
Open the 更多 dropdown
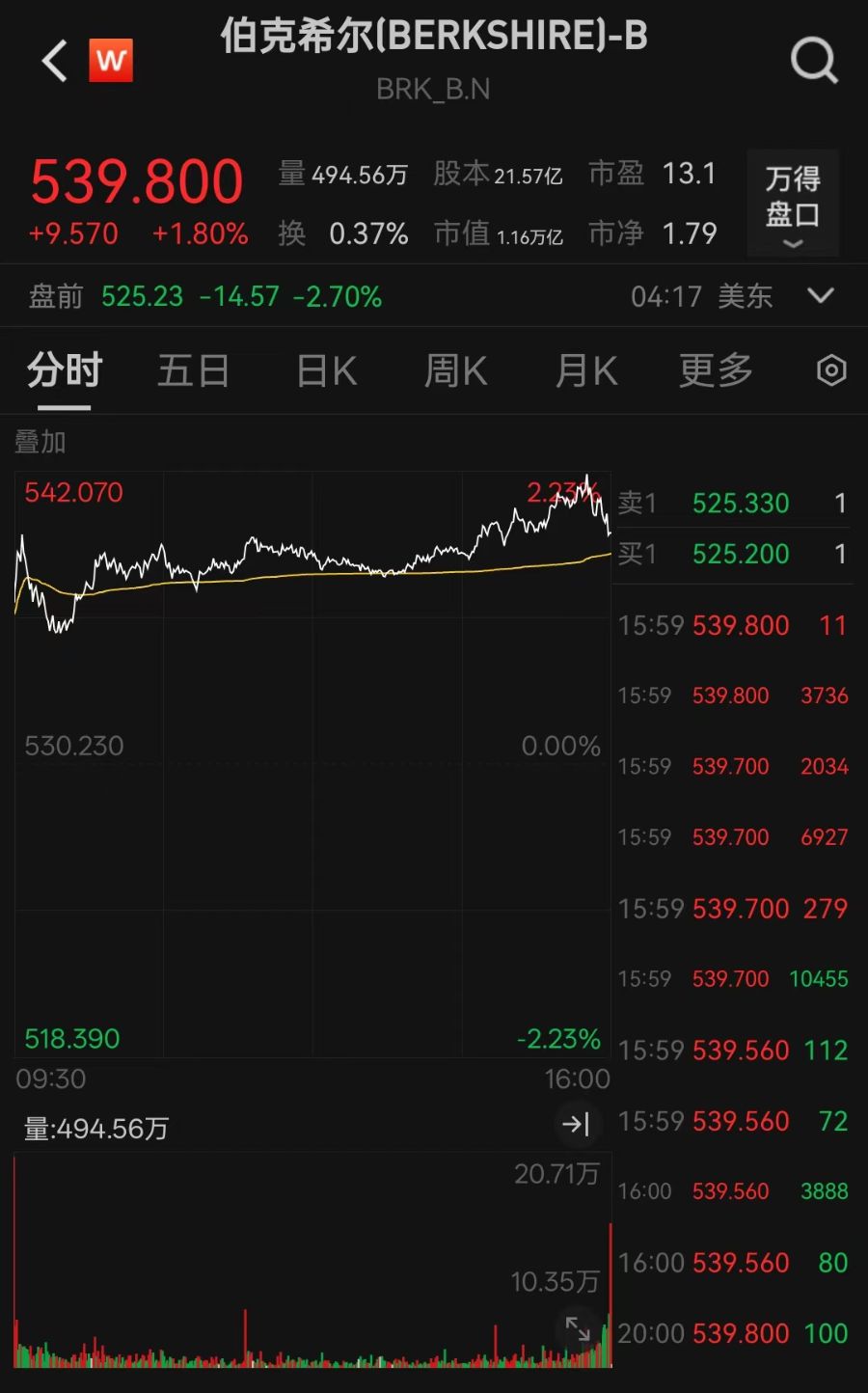click(x=714, y=370)
